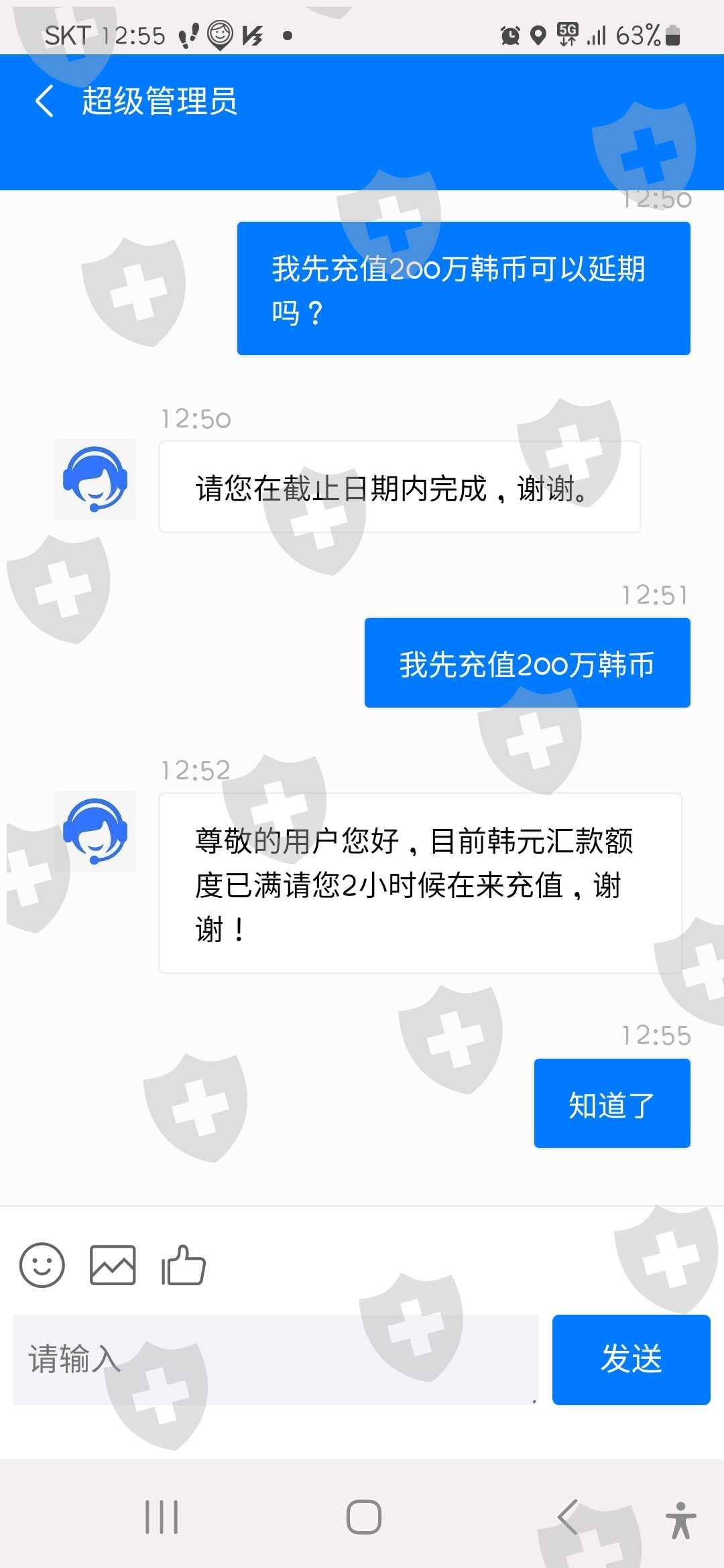Focus the 请输入 message field
The width and height of the screenshot is (724, 1568).
(276, 1360)
